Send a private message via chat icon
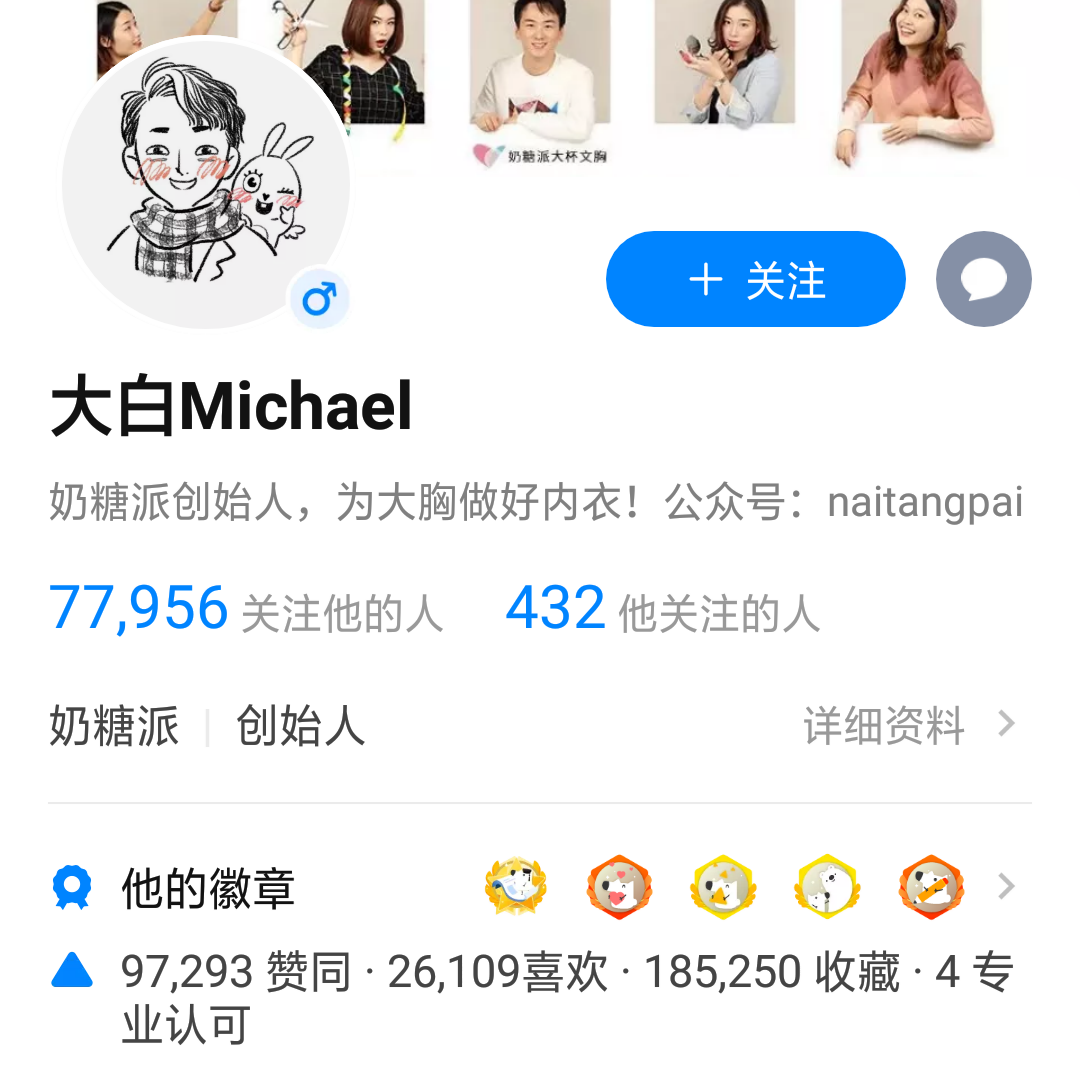Viewport: 1080px width, 1080px height. click(x=983, y=279)
